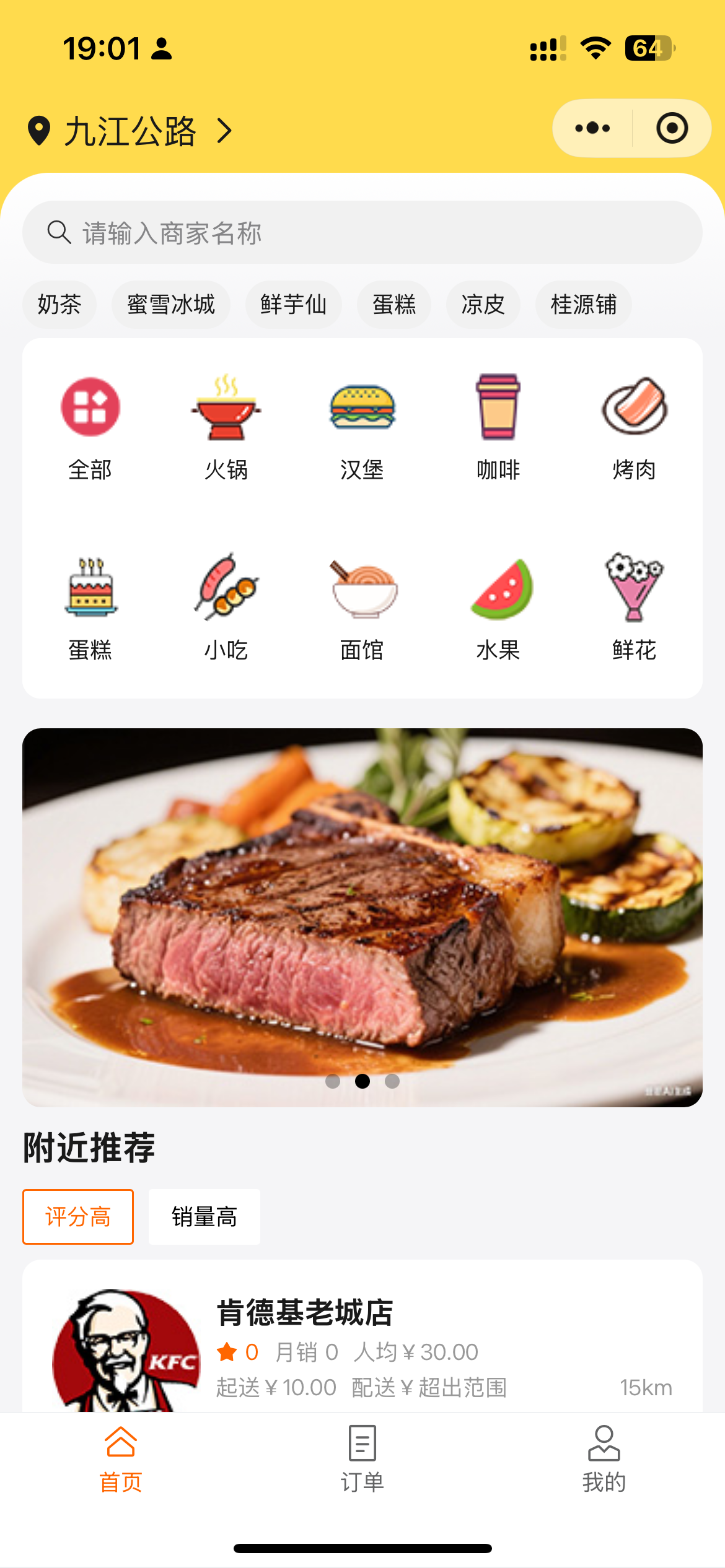Close the mini program with the circle button
725x1568 pixels.
tap(672, 128)
